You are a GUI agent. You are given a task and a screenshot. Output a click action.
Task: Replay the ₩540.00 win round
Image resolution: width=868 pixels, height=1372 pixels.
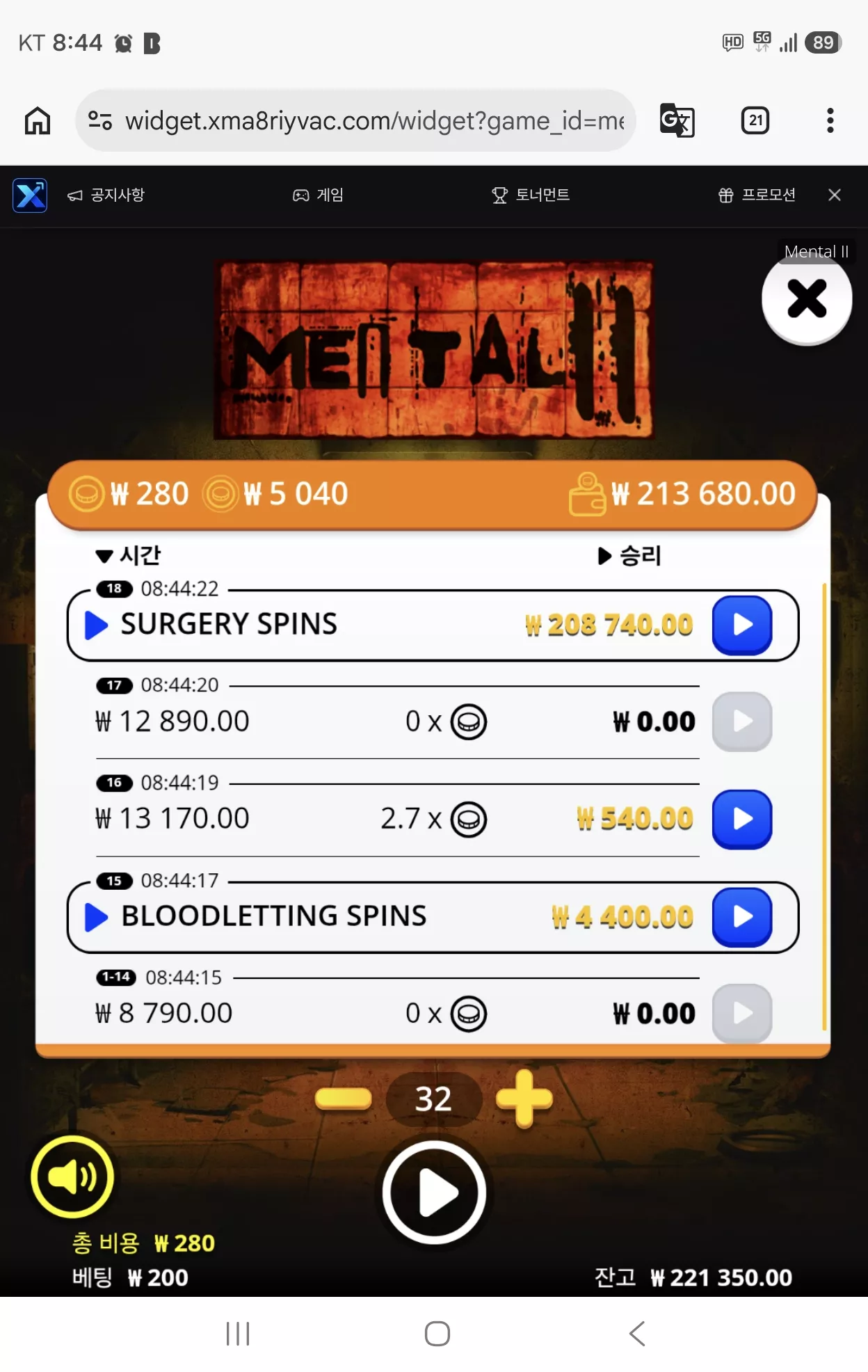coord(742,819)
